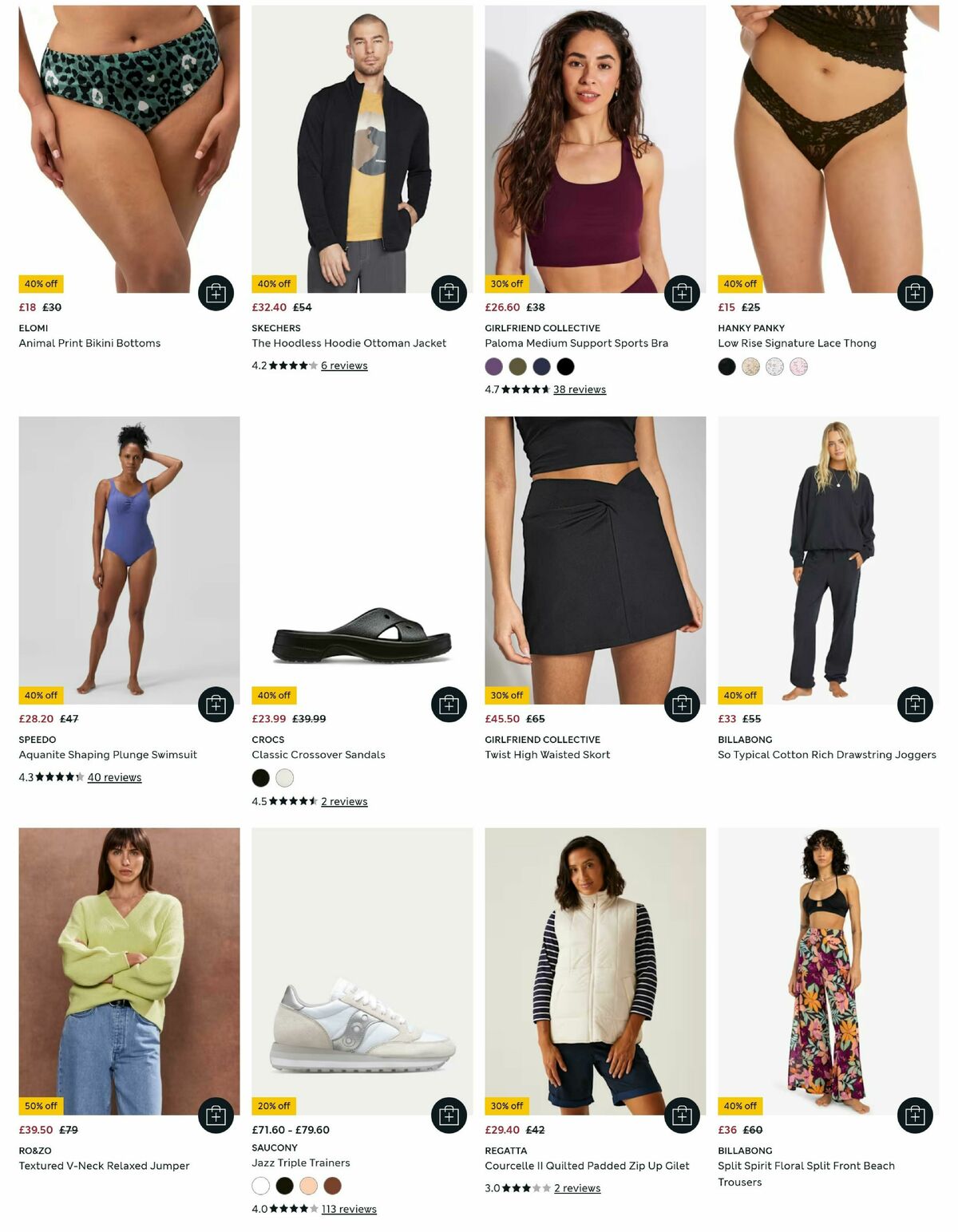Add Split Spirit Beach Trousers to bag
The width and height of the screenshot is (958, 1232).
coord(916,1116)
